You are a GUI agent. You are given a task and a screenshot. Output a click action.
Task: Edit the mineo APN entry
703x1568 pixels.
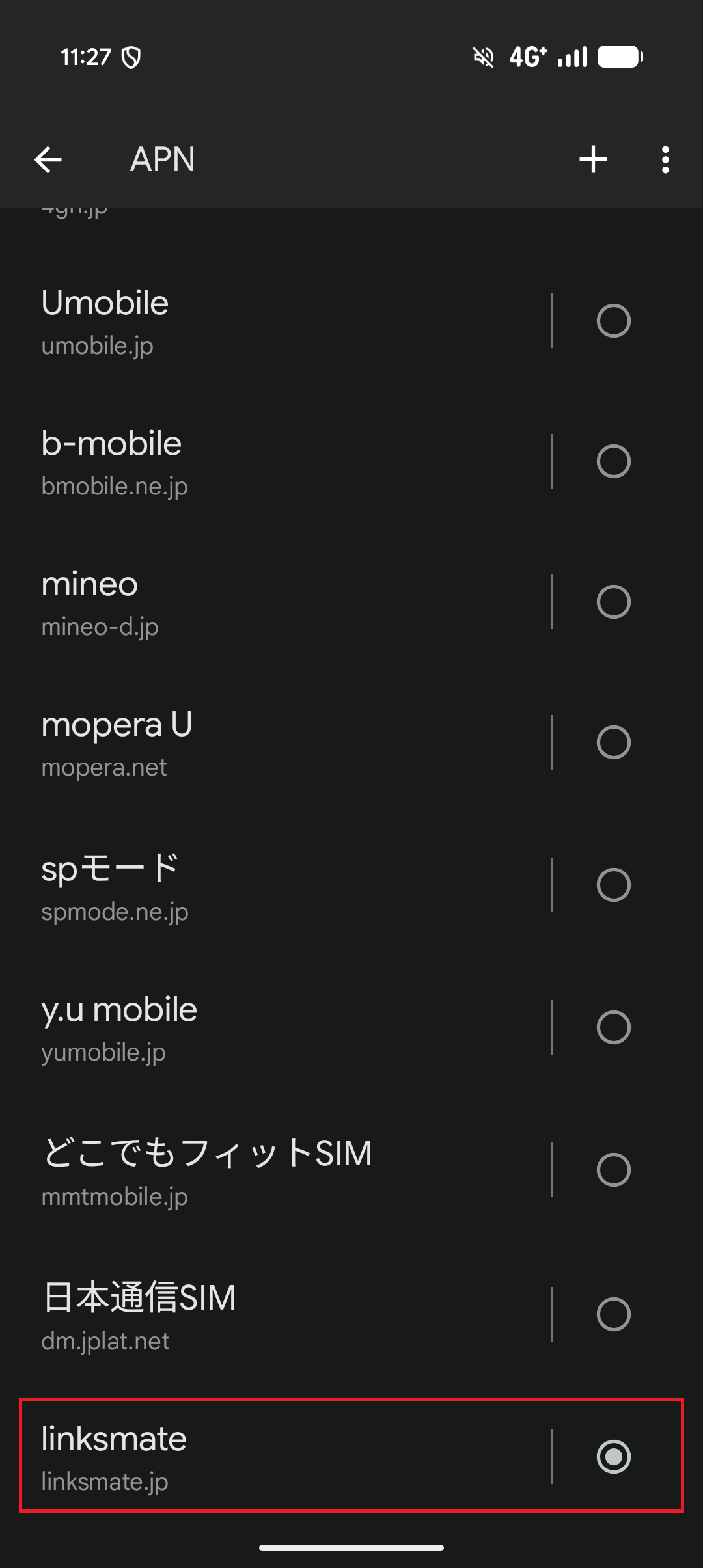click(260, 602)
